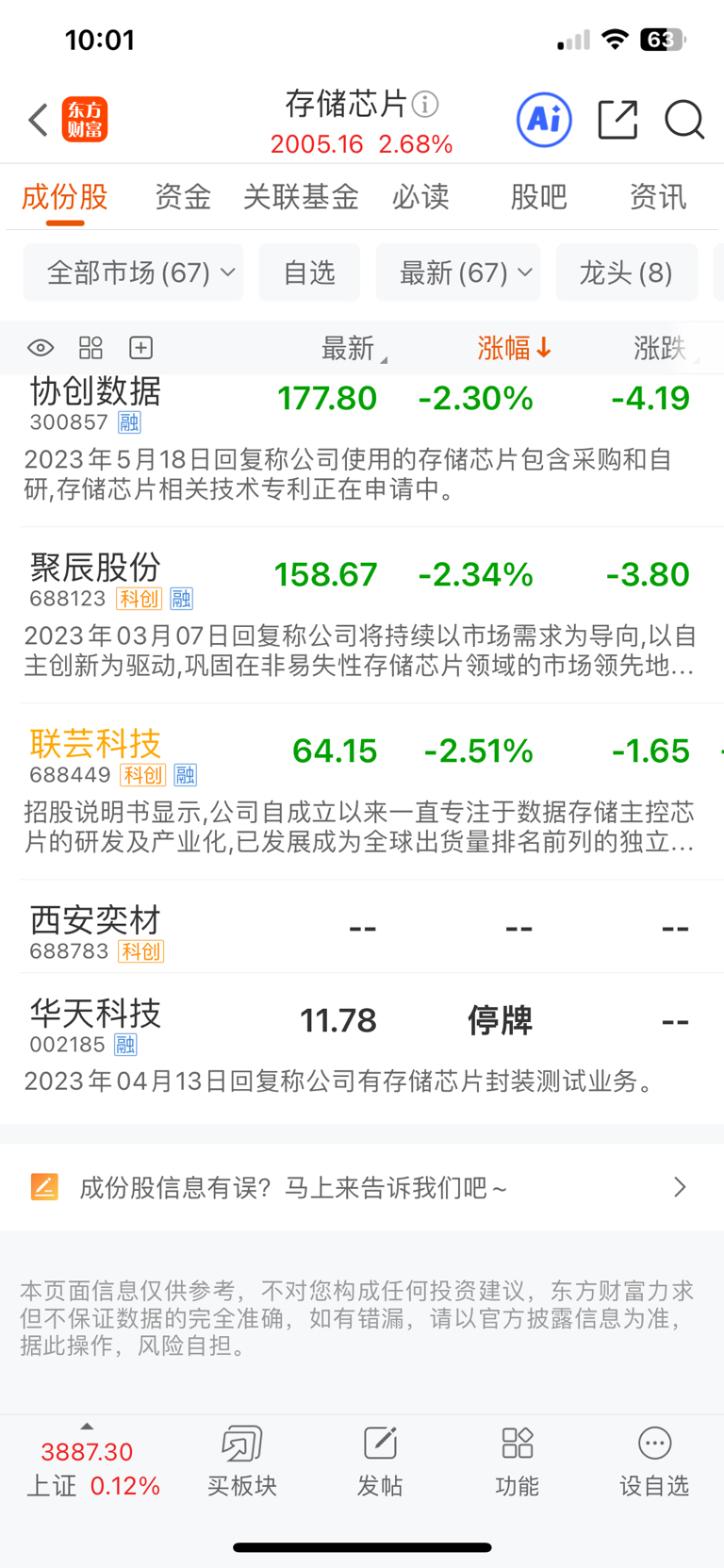Open the 资讯 tab
This screenshot has height=1568, width=724.
(x=657, y=197)
